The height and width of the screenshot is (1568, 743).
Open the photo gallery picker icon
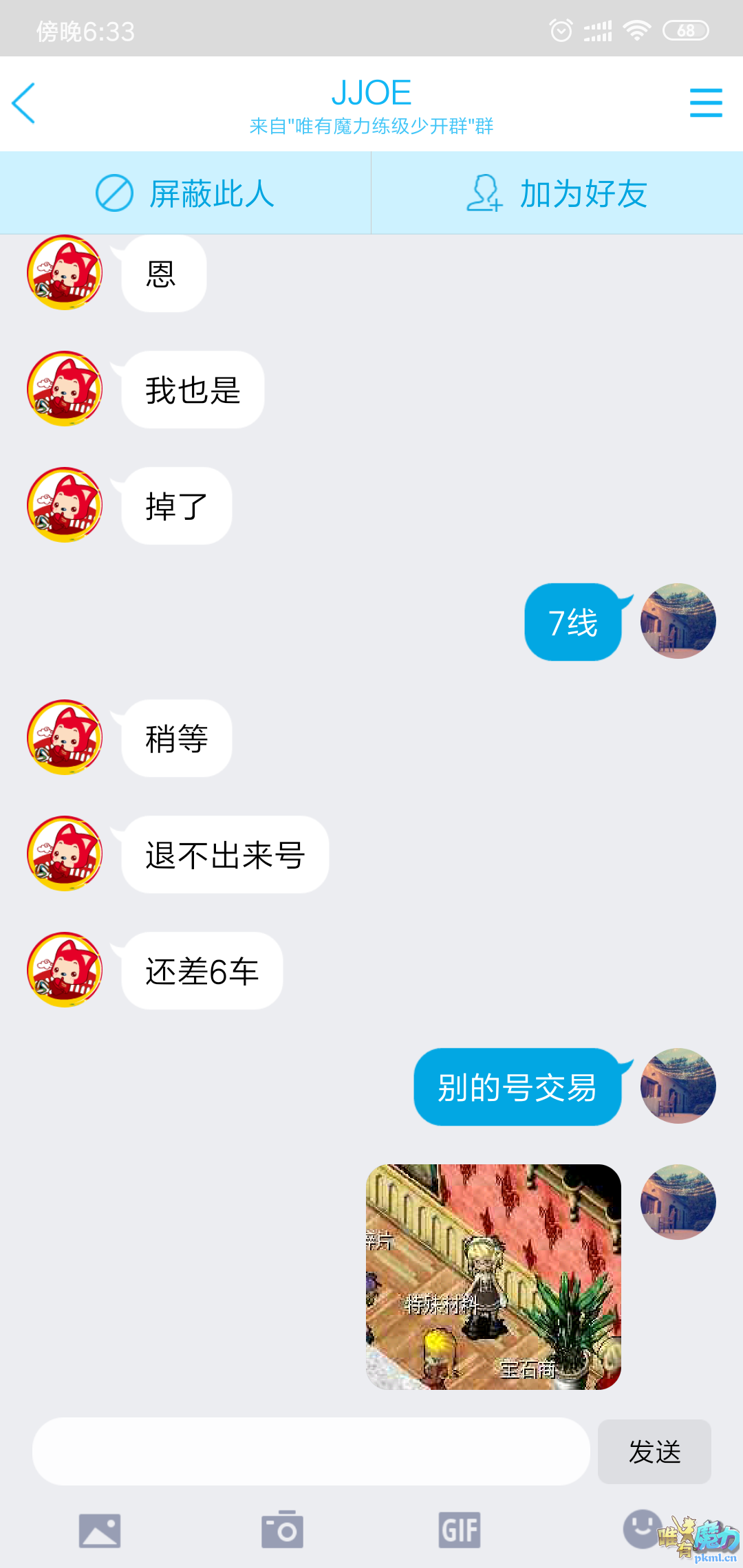pyautogui.click(x=100, y=1530)
